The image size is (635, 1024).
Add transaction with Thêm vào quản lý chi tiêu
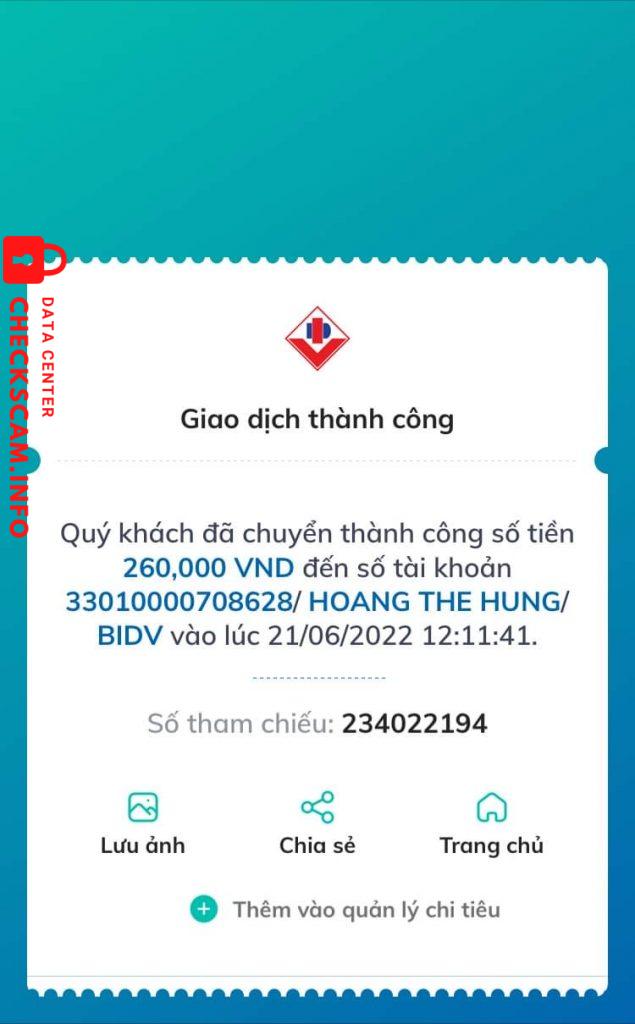point(346,909)
